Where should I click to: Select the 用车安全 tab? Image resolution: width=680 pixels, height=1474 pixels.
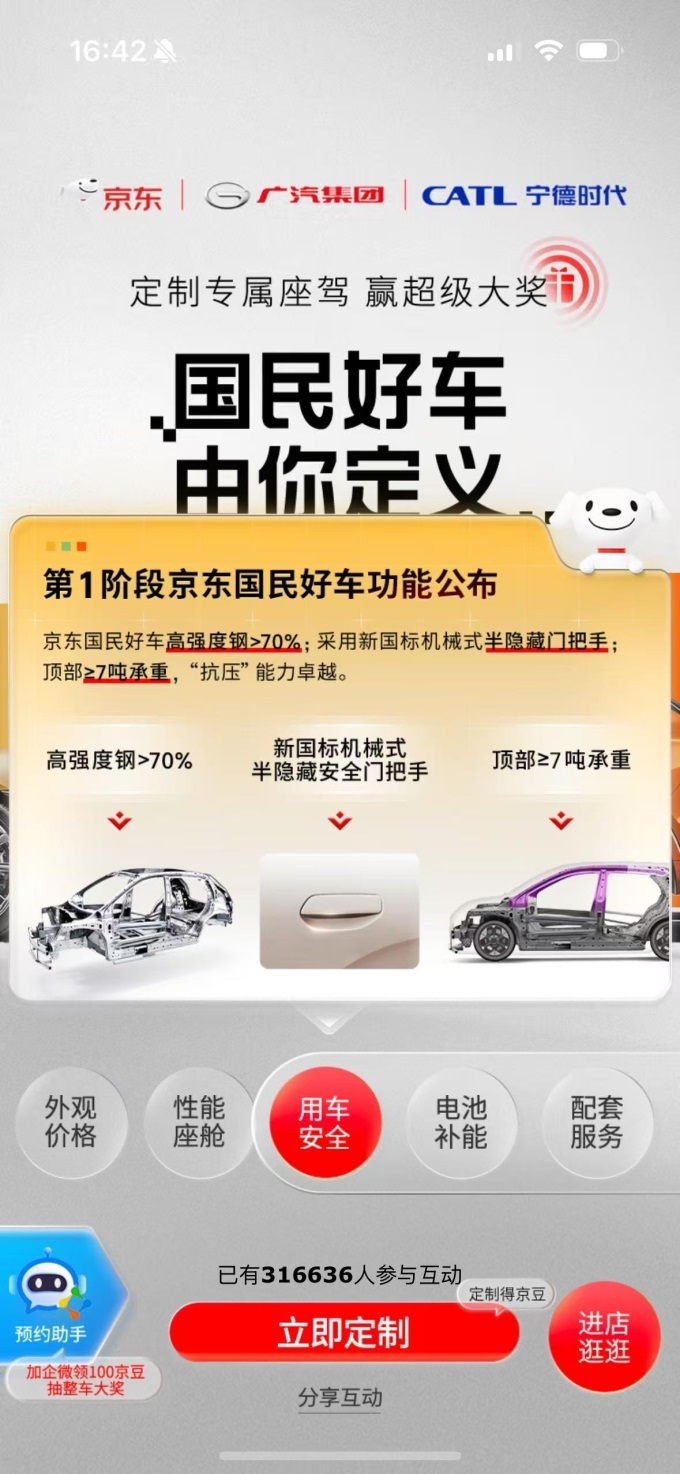coord(325,1122)
